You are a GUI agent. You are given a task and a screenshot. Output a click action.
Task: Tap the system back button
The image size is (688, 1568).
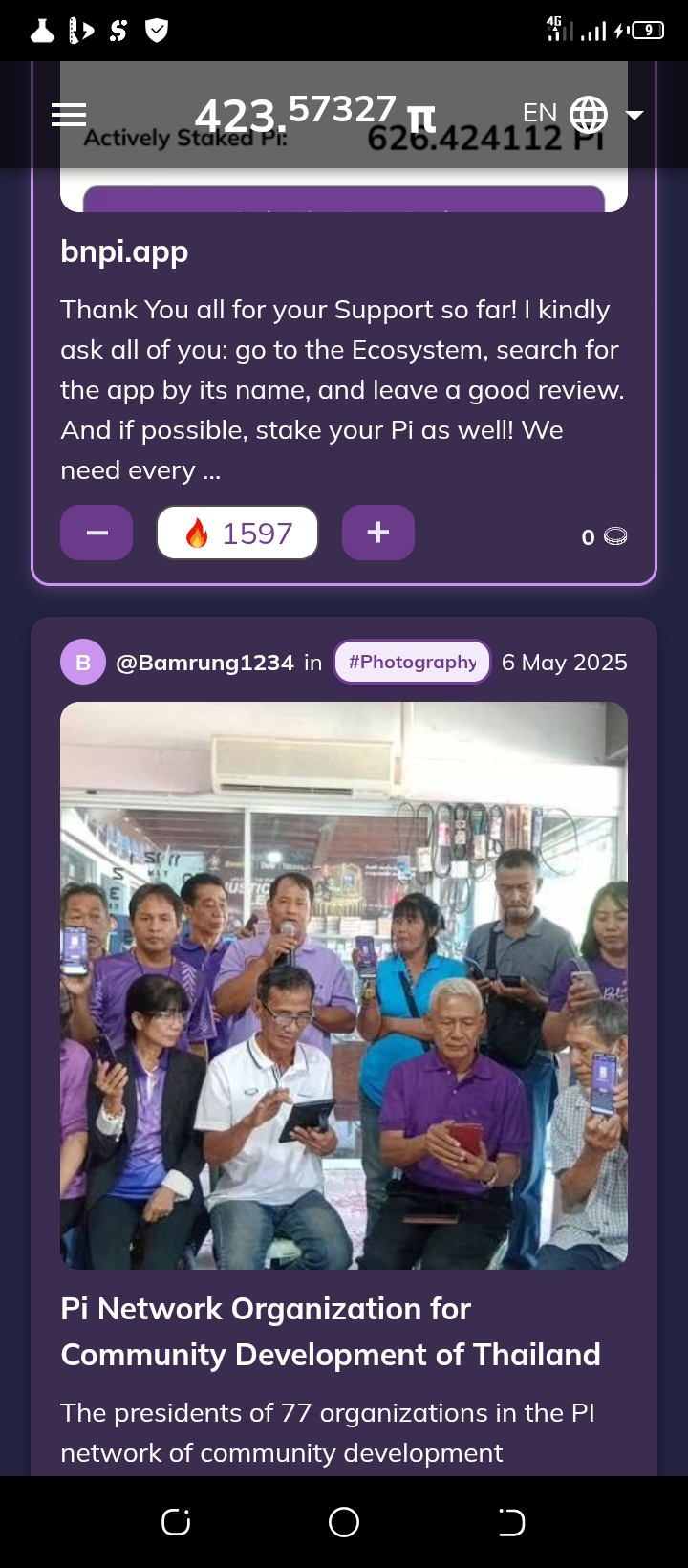click(x=511, y=1522)
